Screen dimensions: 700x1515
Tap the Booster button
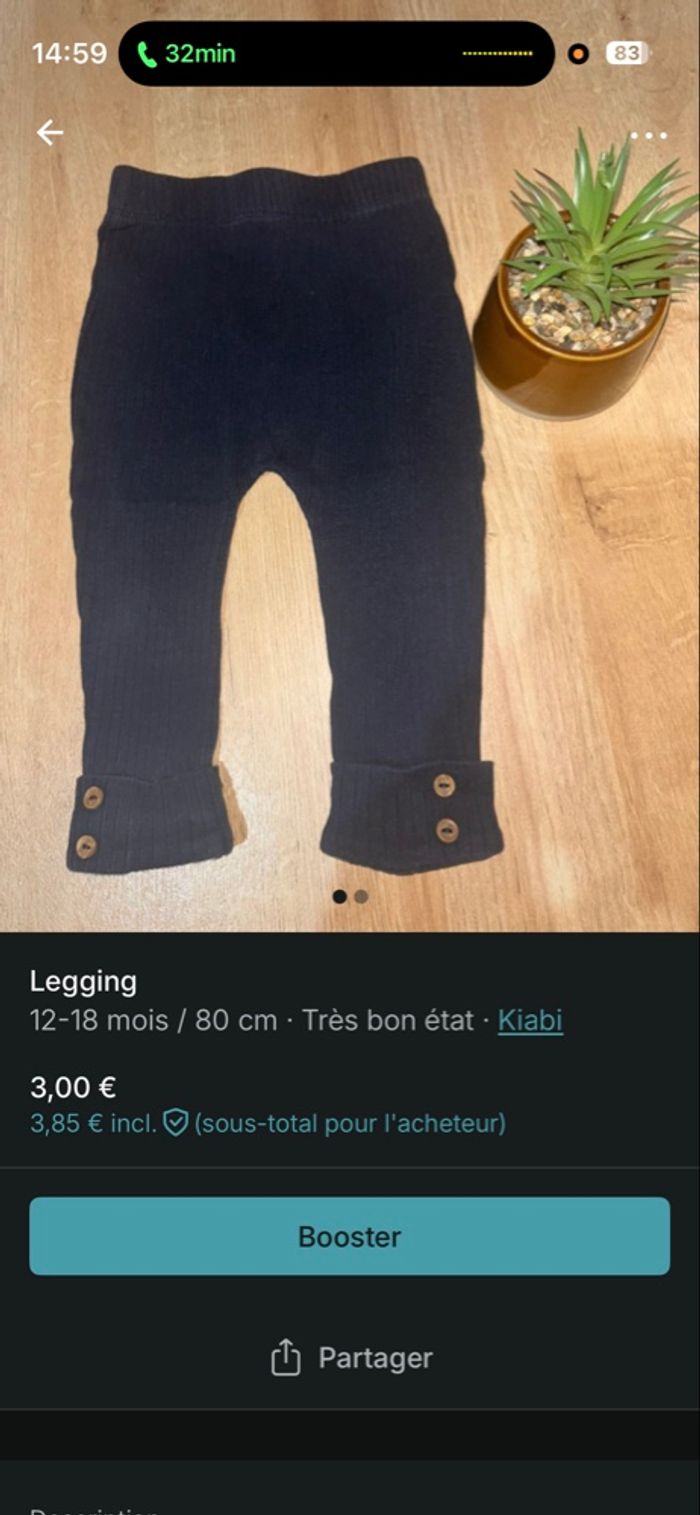(349, 1236)
